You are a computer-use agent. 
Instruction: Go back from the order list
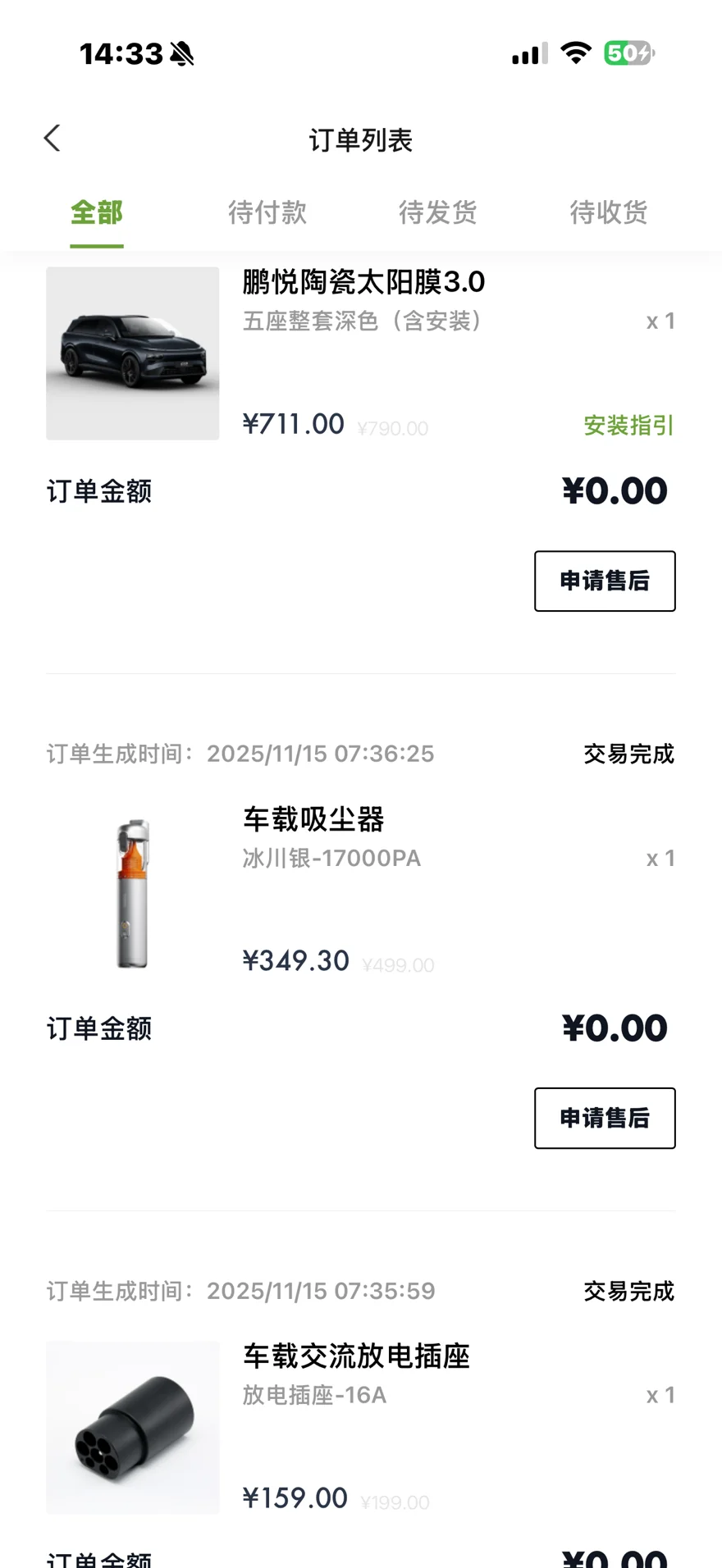tap(53, 139)
